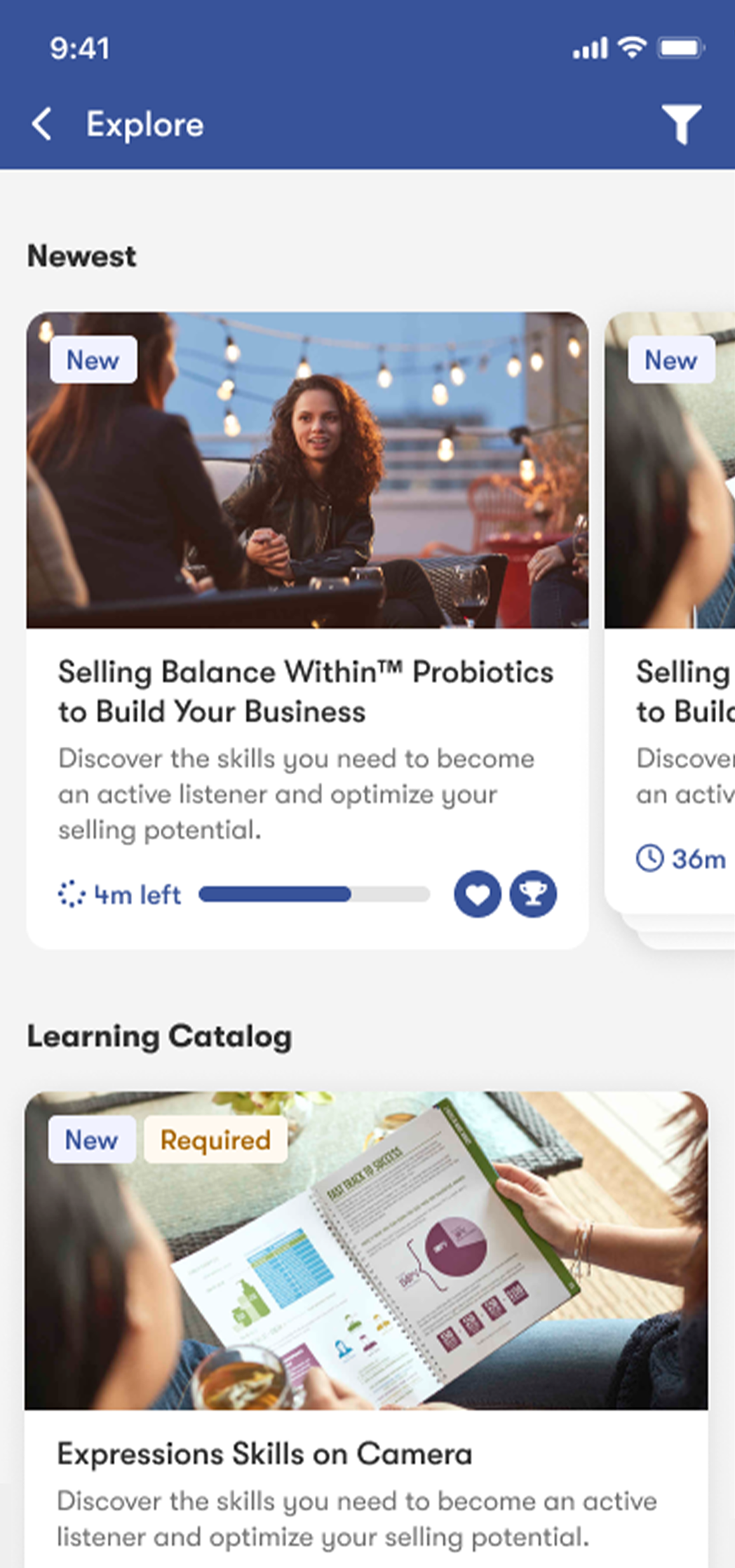Tap the trophy icon on the Probiotics card

coord(533,894)
